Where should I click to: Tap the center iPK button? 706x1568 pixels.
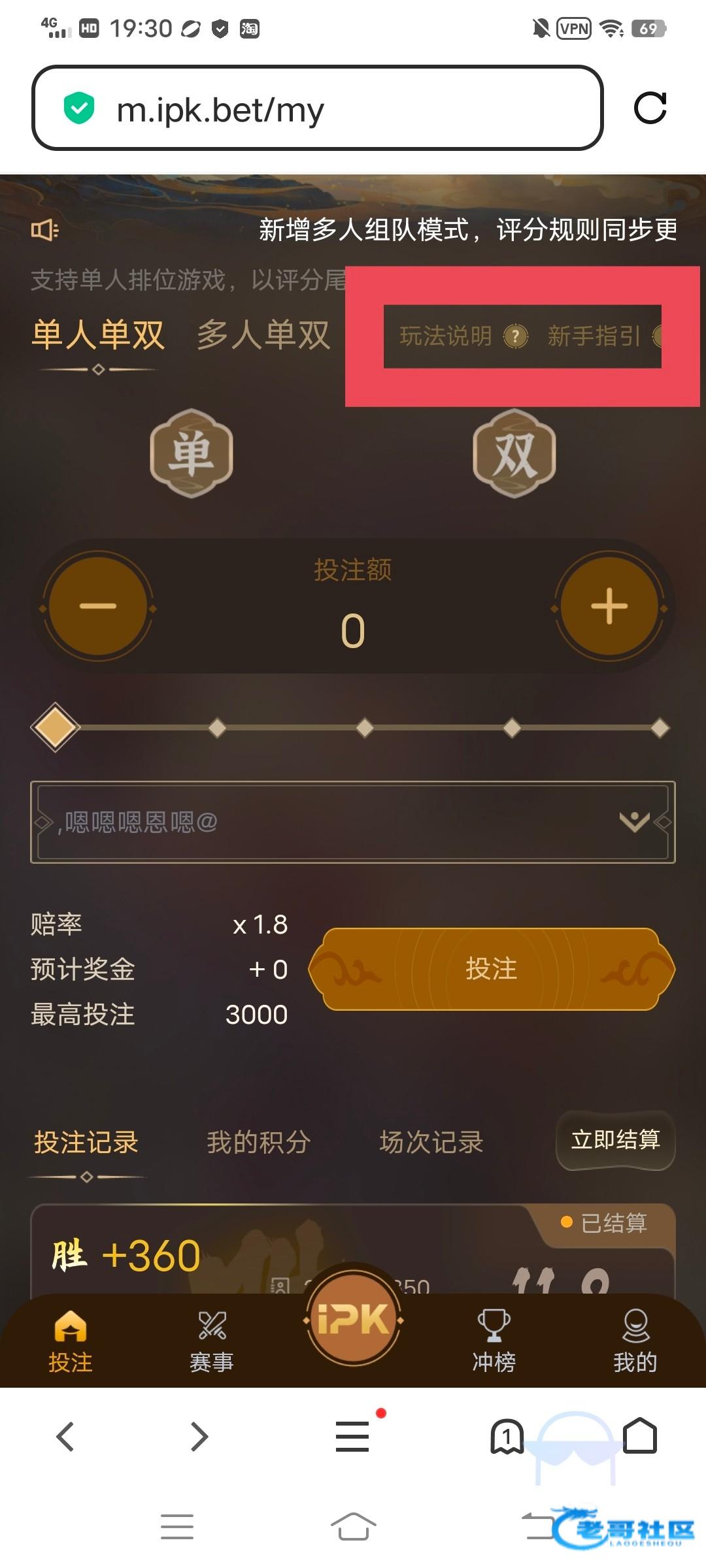353,1320
